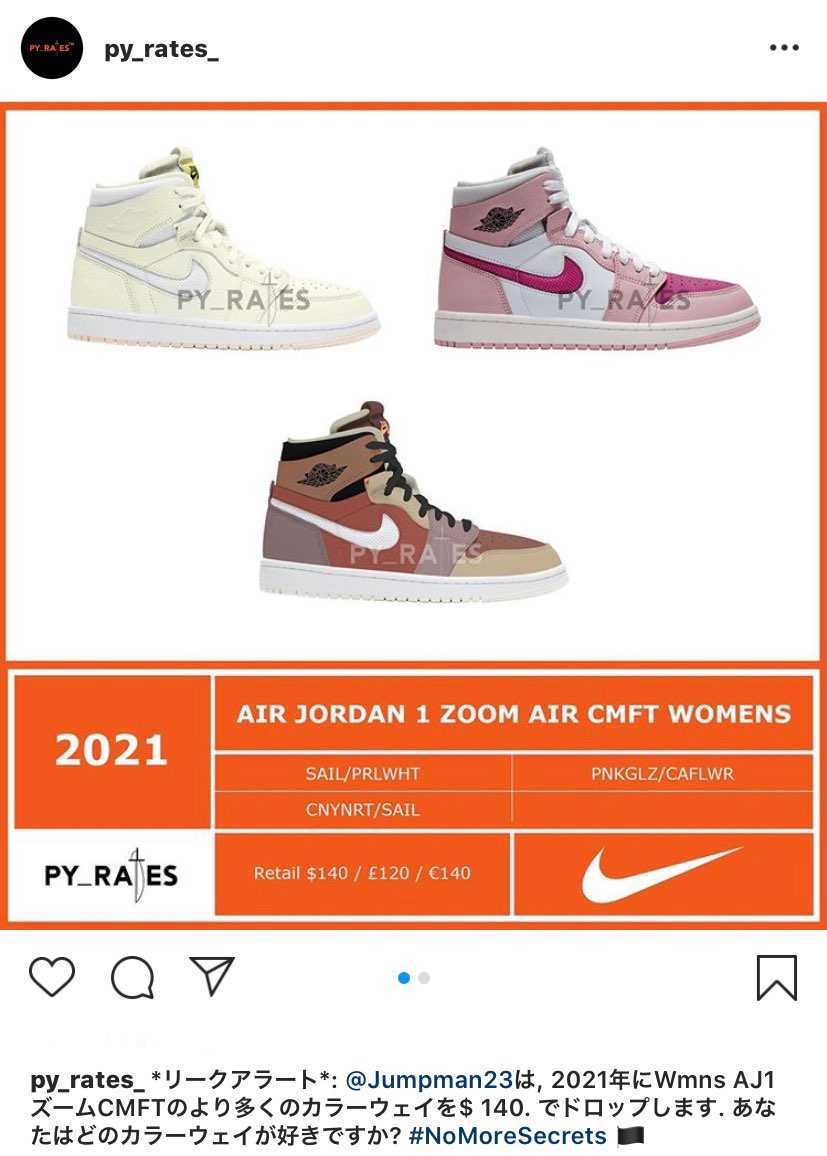Share this post via paper plane icon
The height and width of the screenshot is (1156, 827).
pos(212,976)
